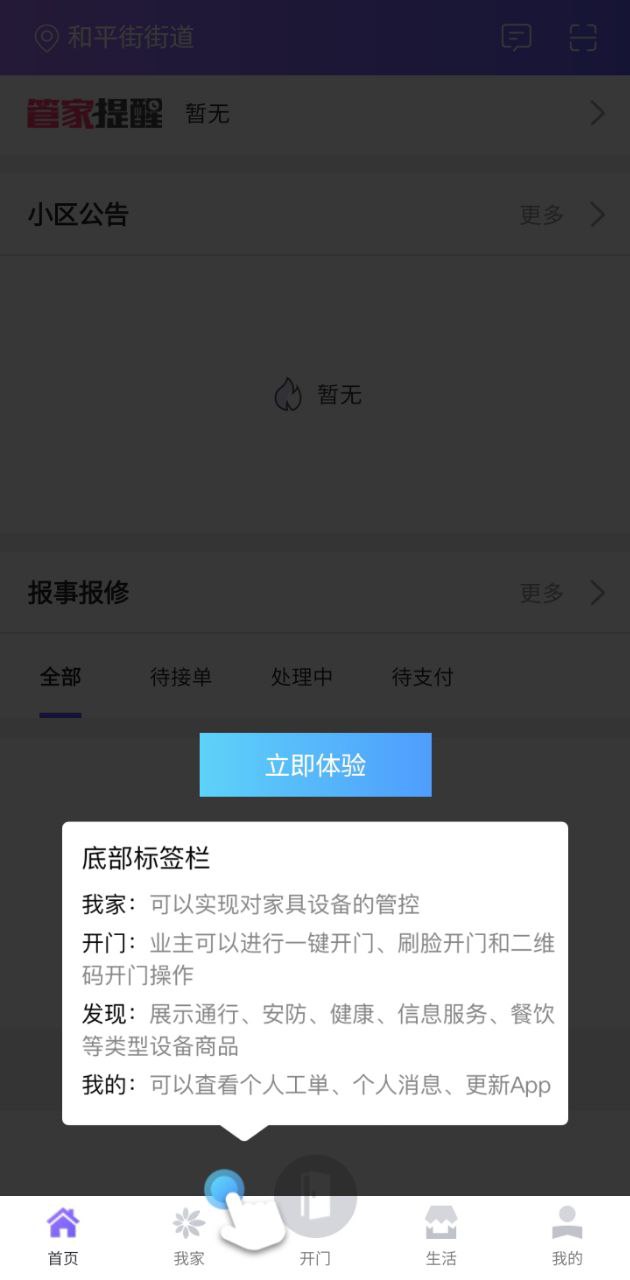View more 小区公告 announcements

tap(562, 215)
